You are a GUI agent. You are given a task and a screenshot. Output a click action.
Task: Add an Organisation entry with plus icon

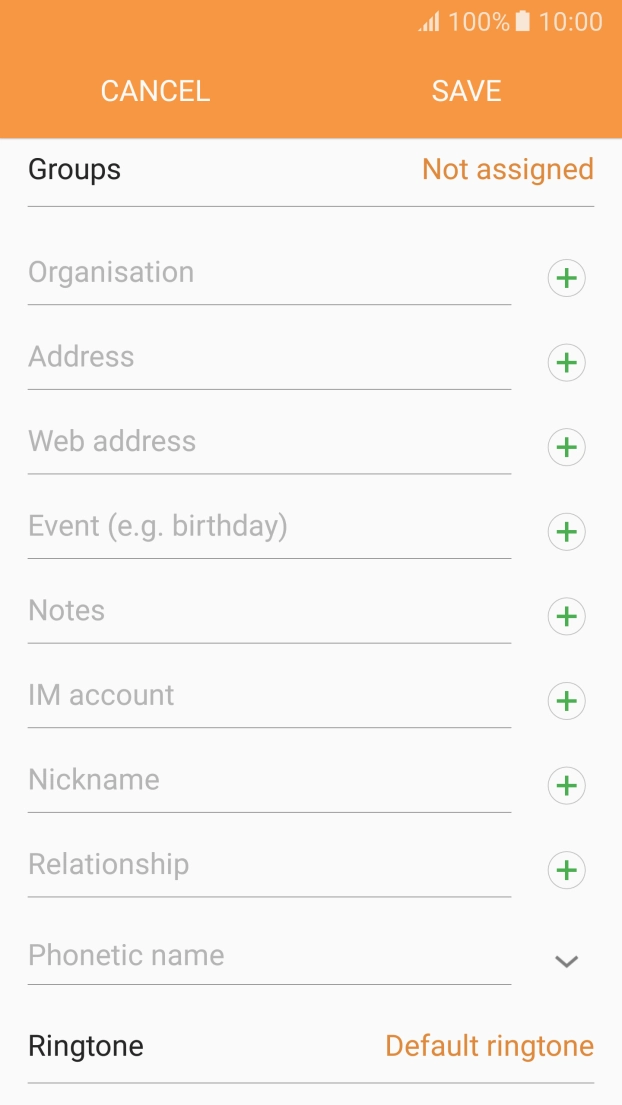(x=566, y=278)
